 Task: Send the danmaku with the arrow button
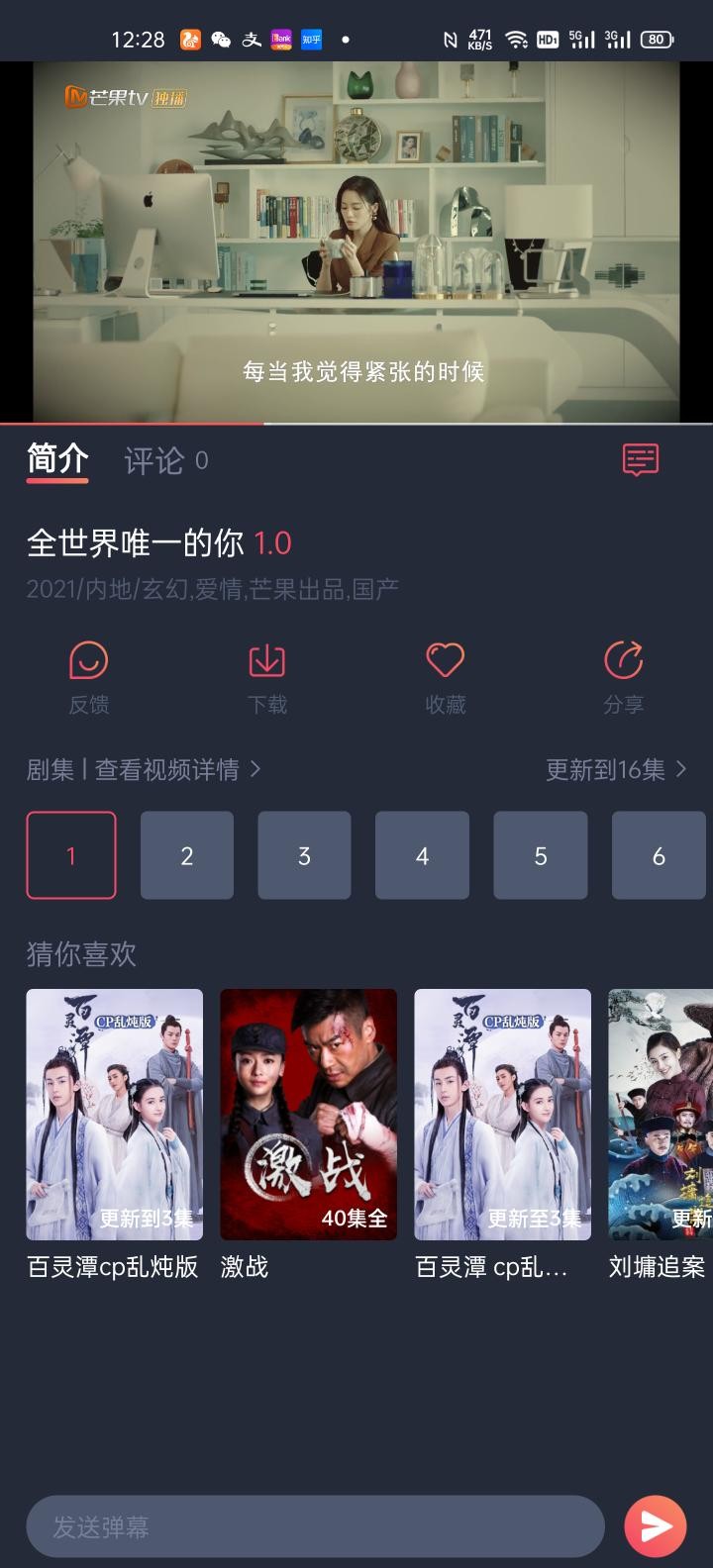pos(655,1526)
